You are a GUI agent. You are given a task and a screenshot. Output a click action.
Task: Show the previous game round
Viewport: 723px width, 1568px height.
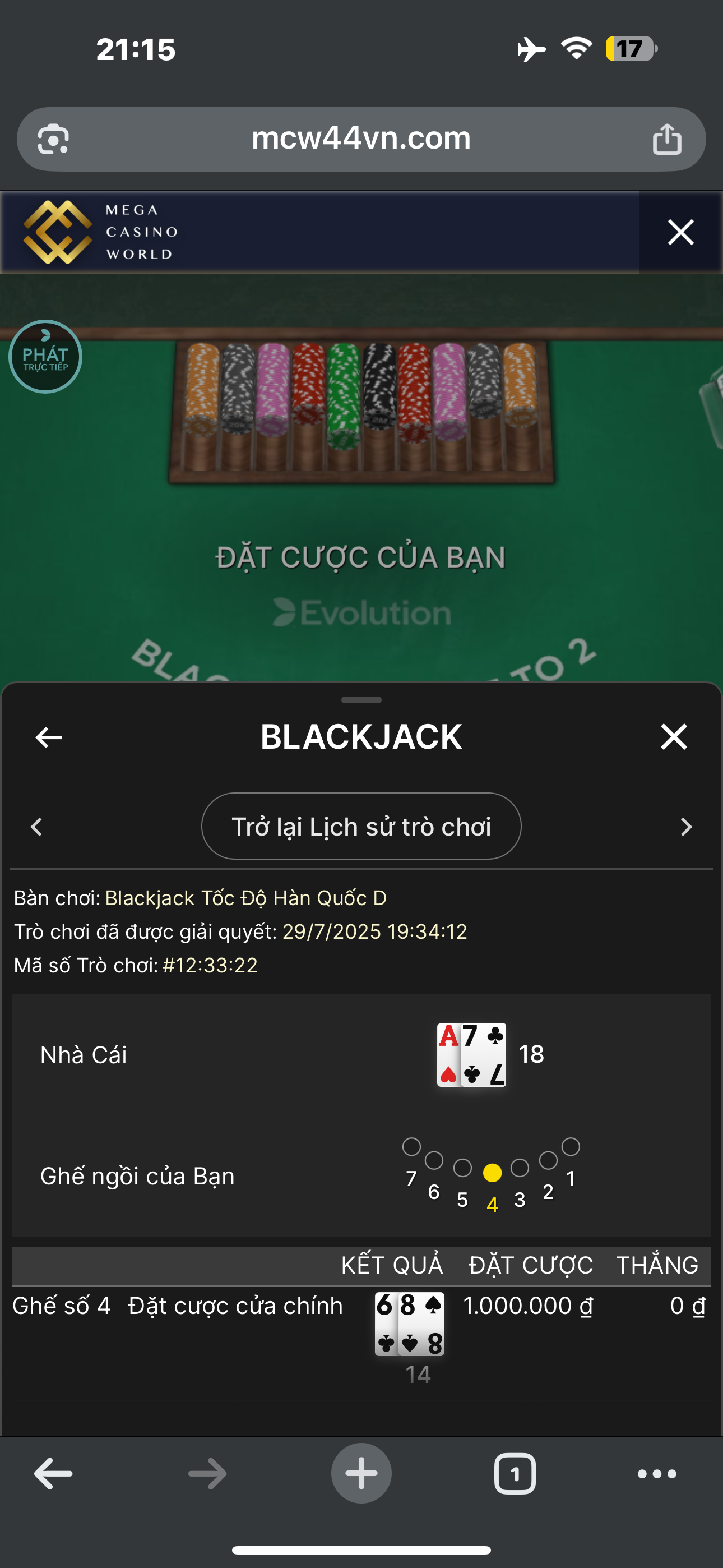click(36, 827)
